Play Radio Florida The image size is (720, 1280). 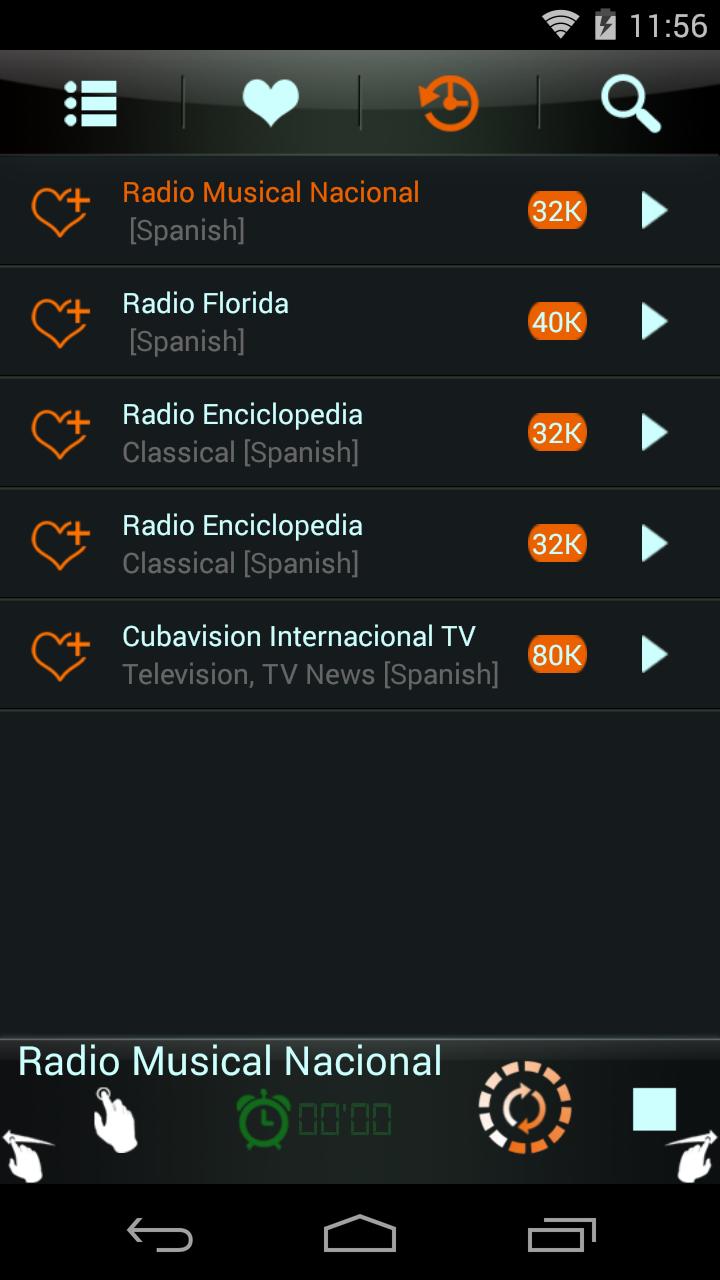coord(654,321)
